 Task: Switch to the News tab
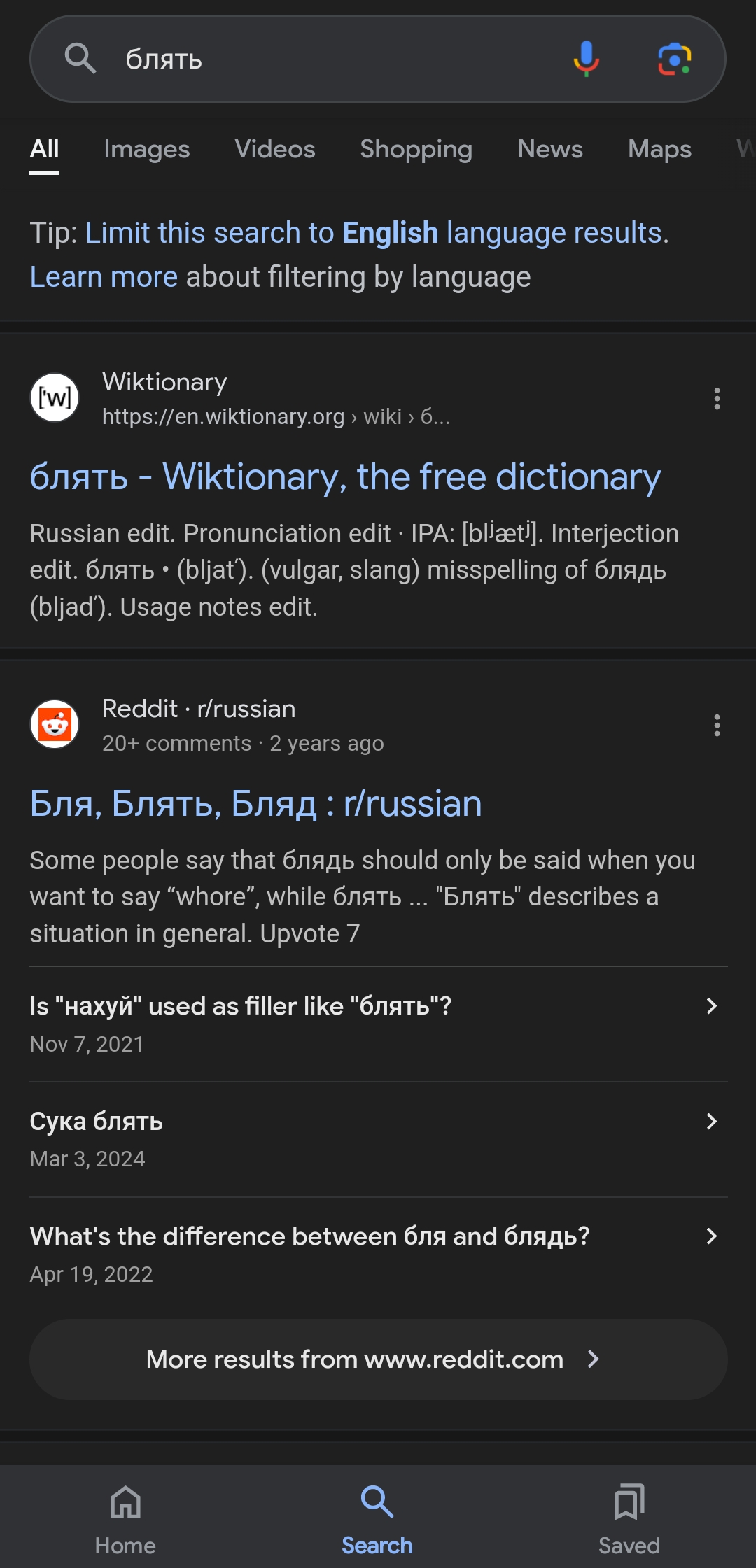click(x=550, y=149)
